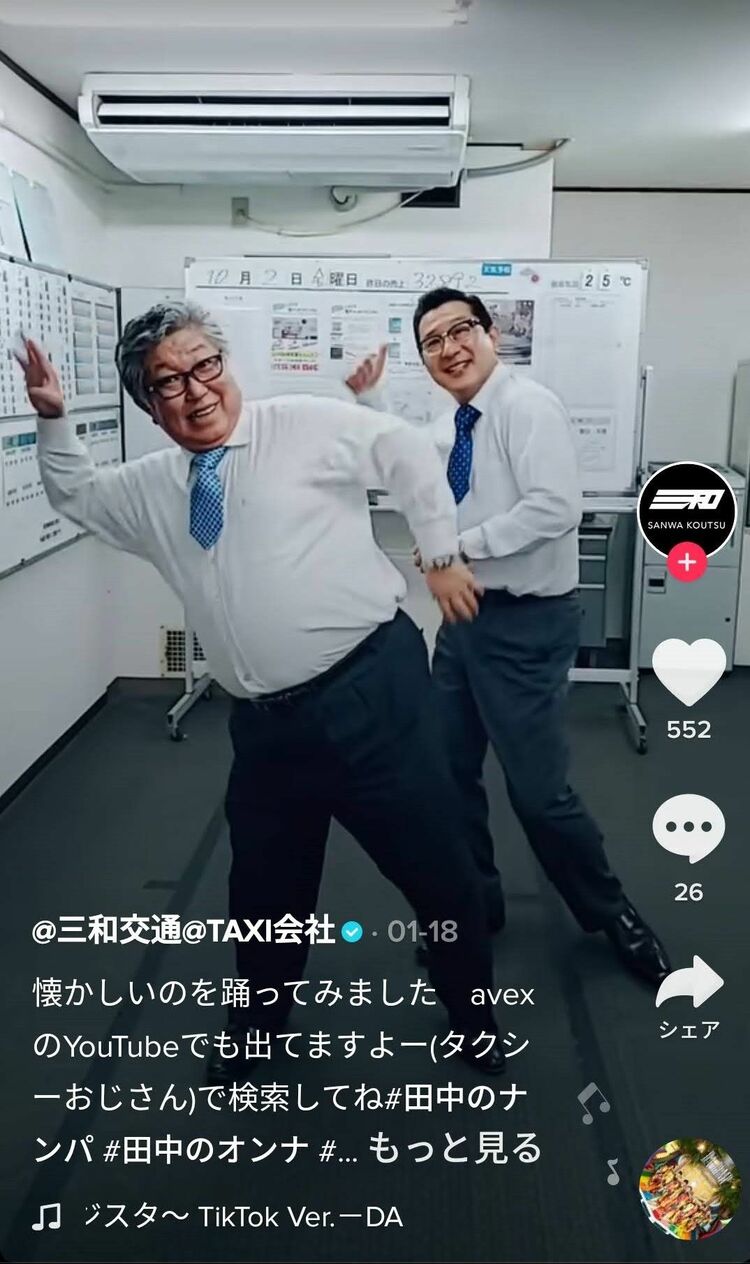Open the comments with the speech bubble icon

(689, 829)
